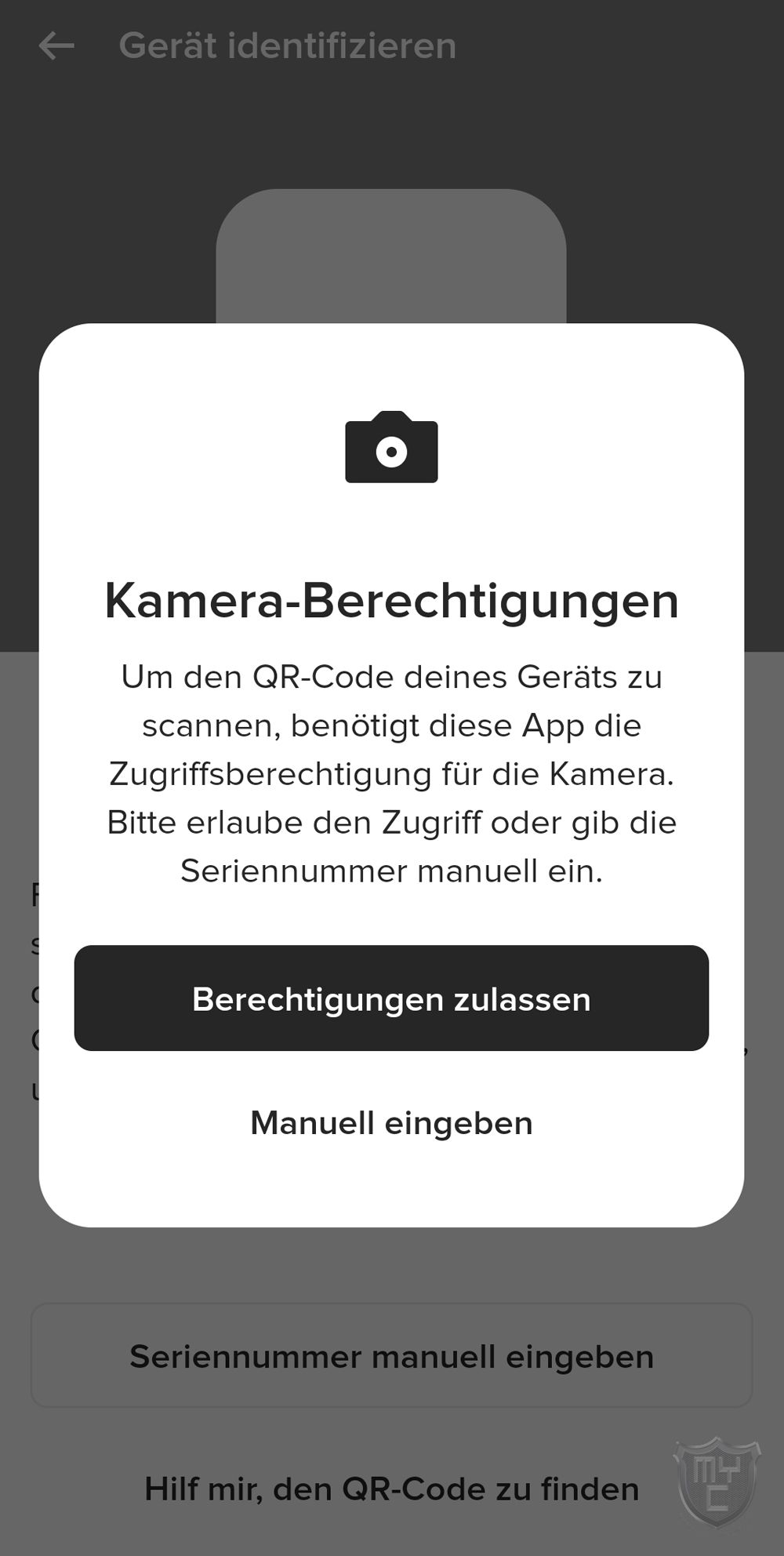Allow camera access with Berechtigungen zulassen
Screen dimensions: 784x1556
pyautogui.click(x=391, y=998)
